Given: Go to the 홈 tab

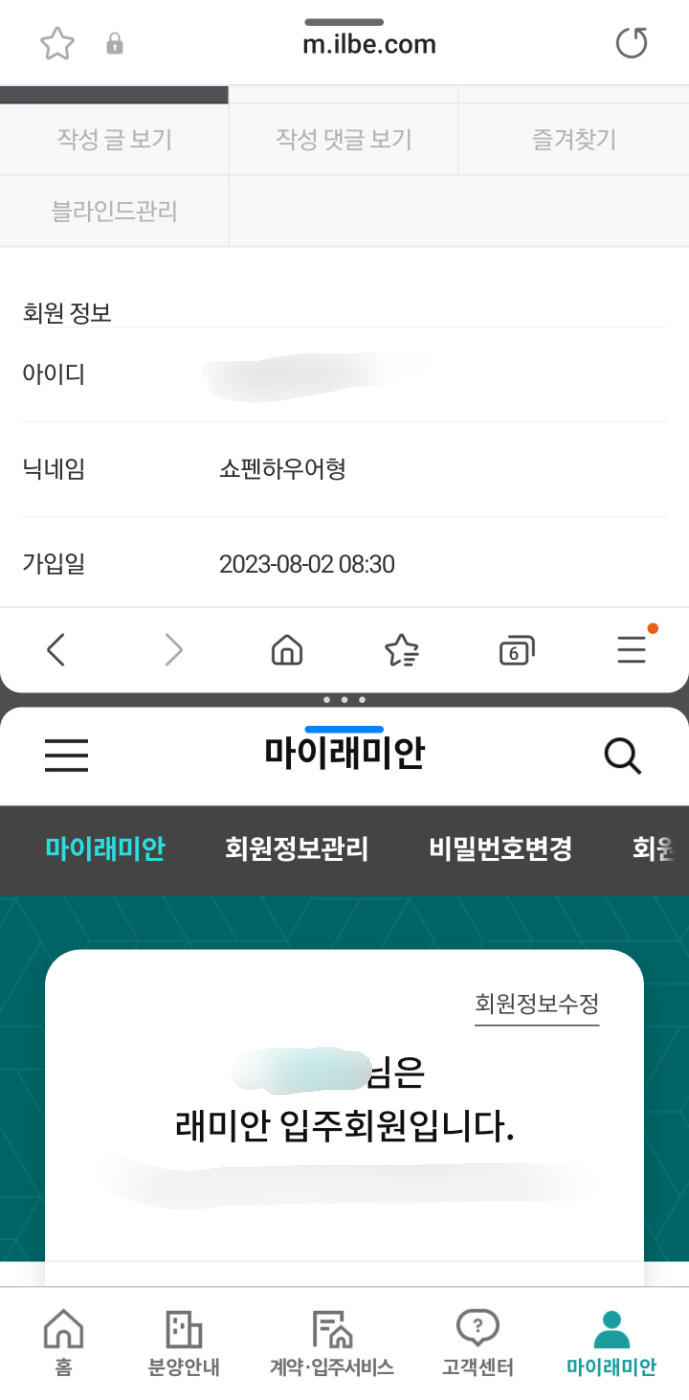Looking at the screenshot, I should tap(63, 1342).
